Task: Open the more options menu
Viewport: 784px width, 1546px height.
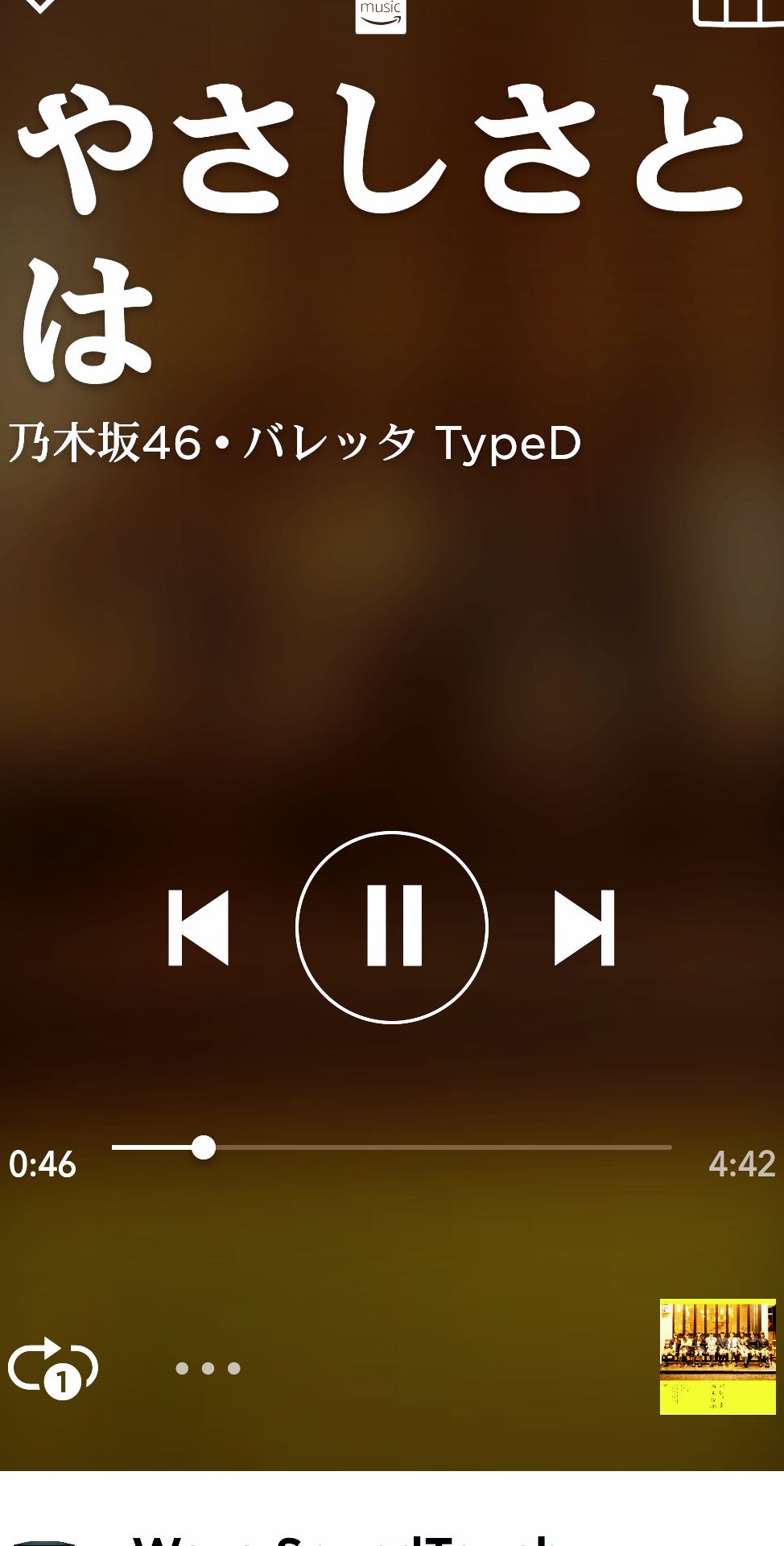Action: (208, 1367)
